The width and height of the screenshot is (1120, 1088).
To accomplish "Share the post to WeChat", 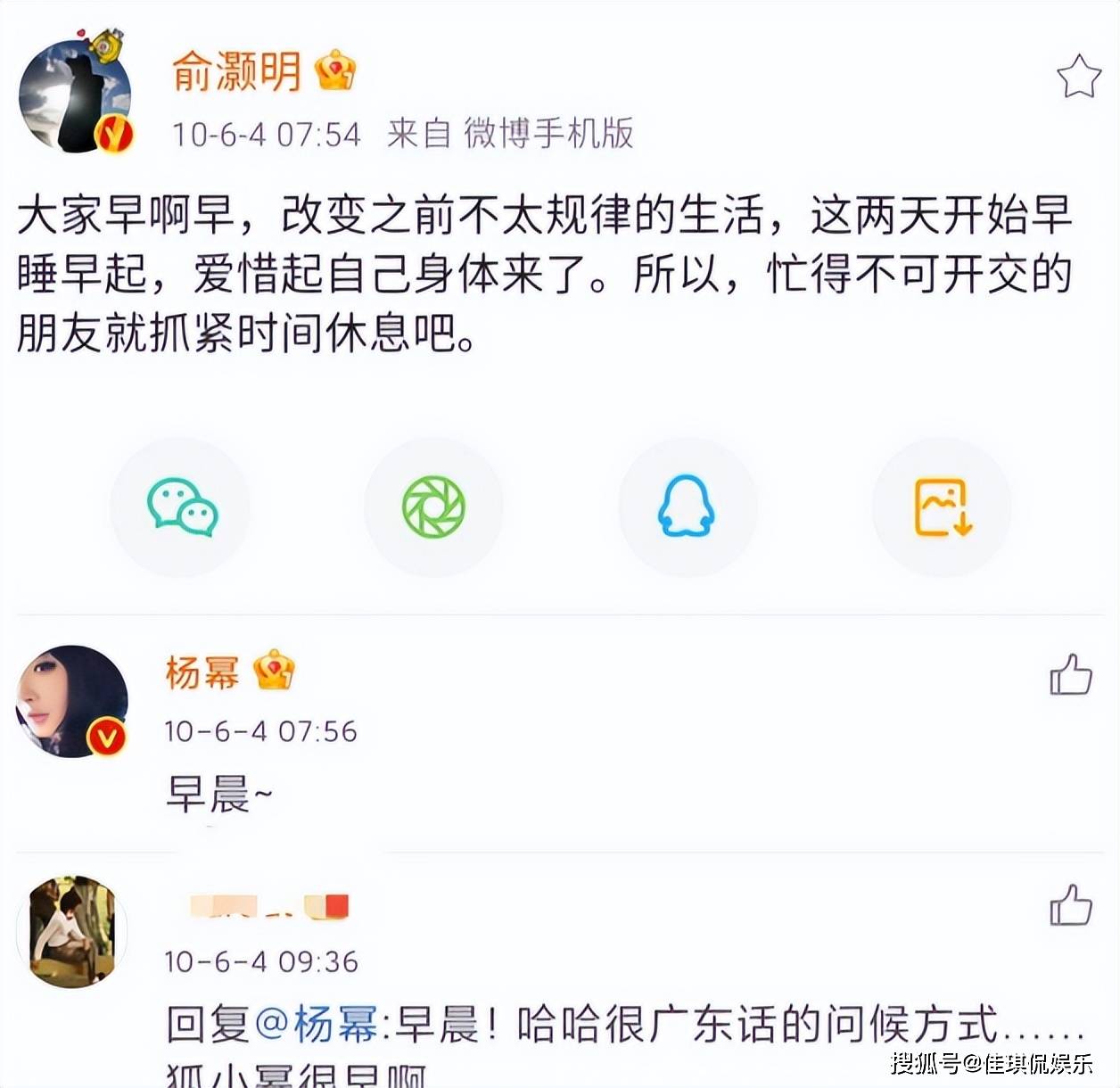I will 181,507.
